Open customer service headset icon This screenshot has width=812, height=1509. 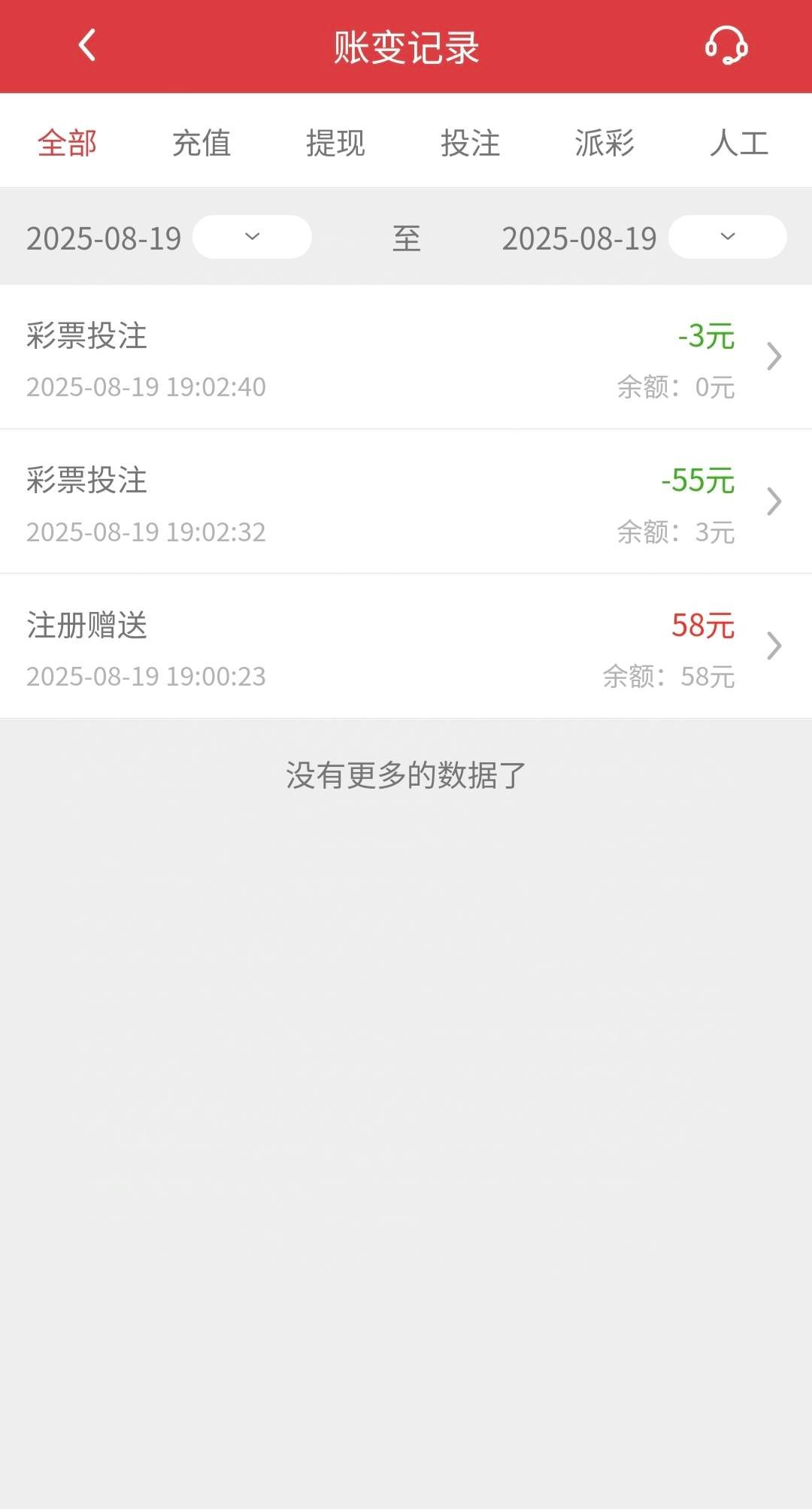[726, 46]
